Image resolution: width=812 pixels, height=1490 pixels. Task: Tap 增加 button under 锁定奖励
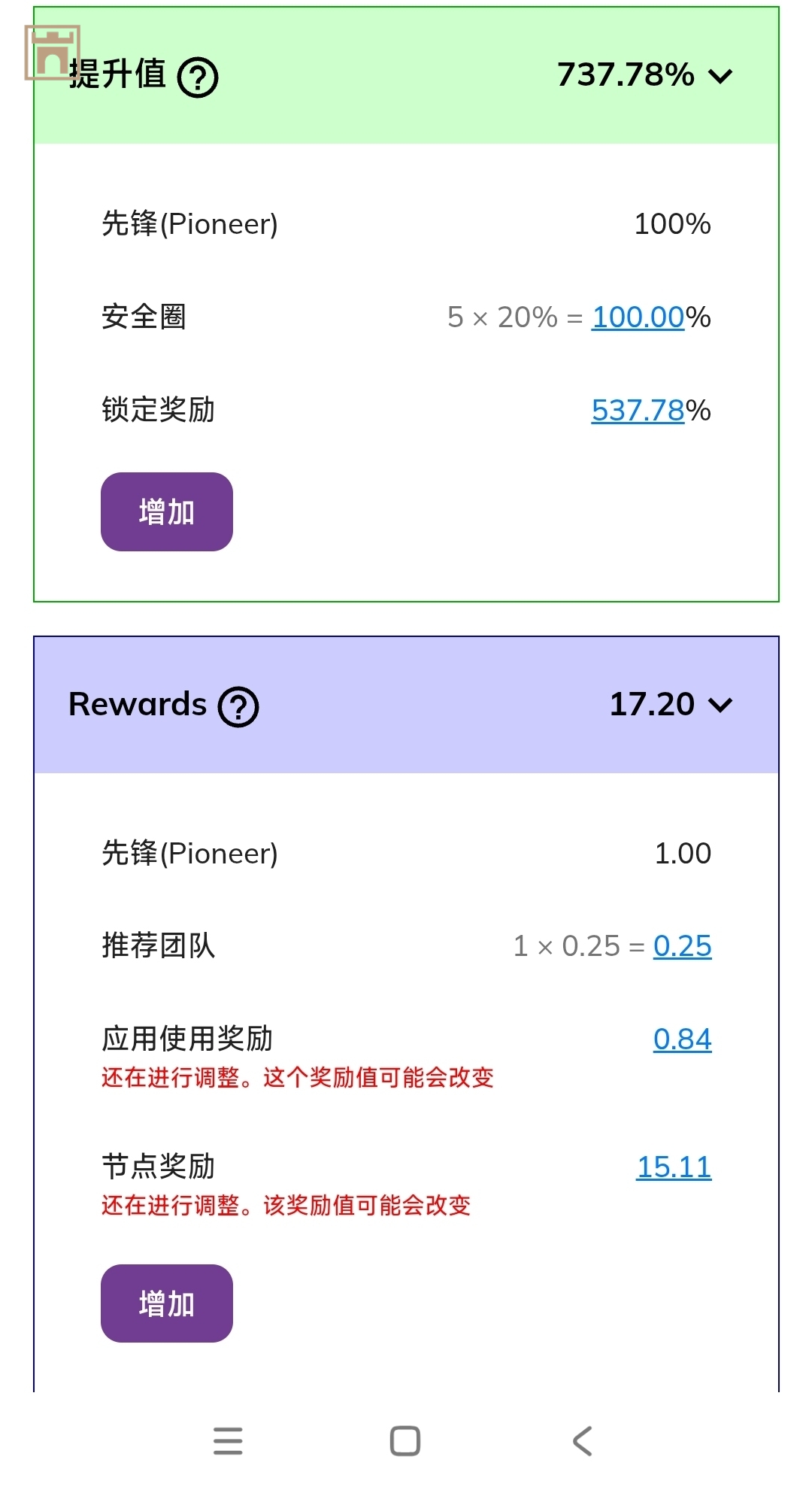click(167, 512)
